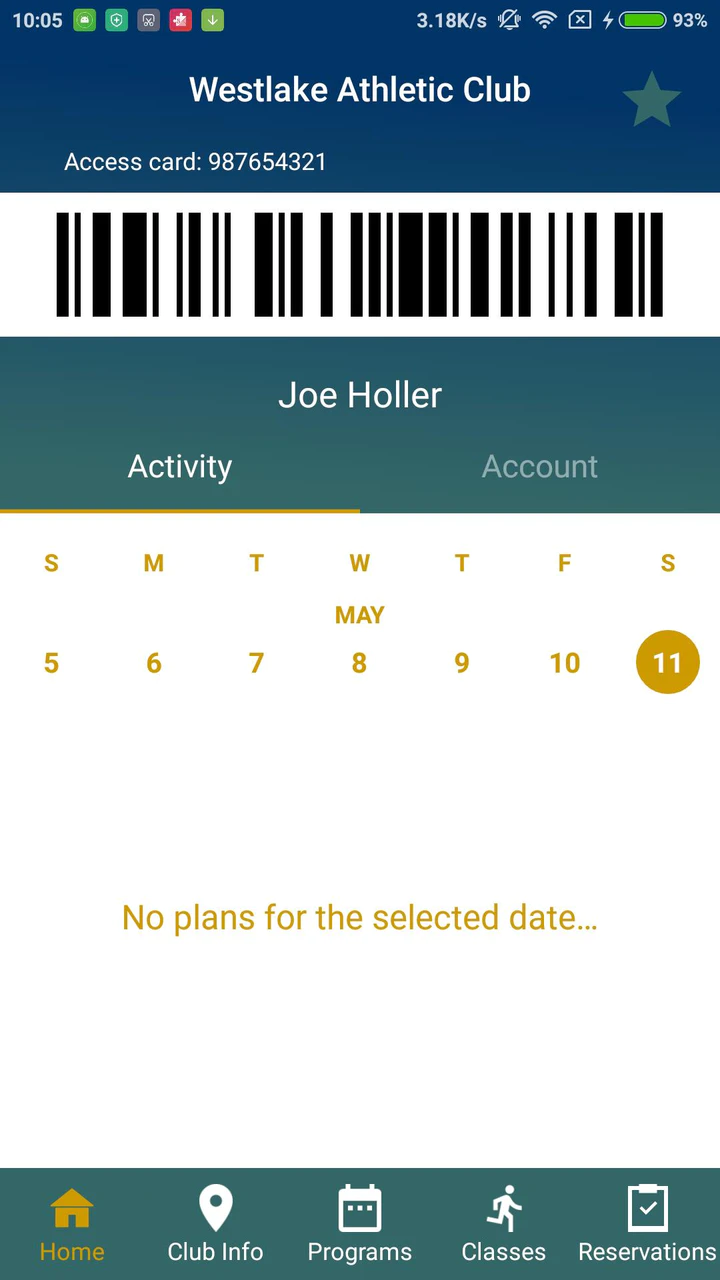This screenshot has height=1280, width=720.
Task: Select Wednesday May 8
Action: point(359,663)
